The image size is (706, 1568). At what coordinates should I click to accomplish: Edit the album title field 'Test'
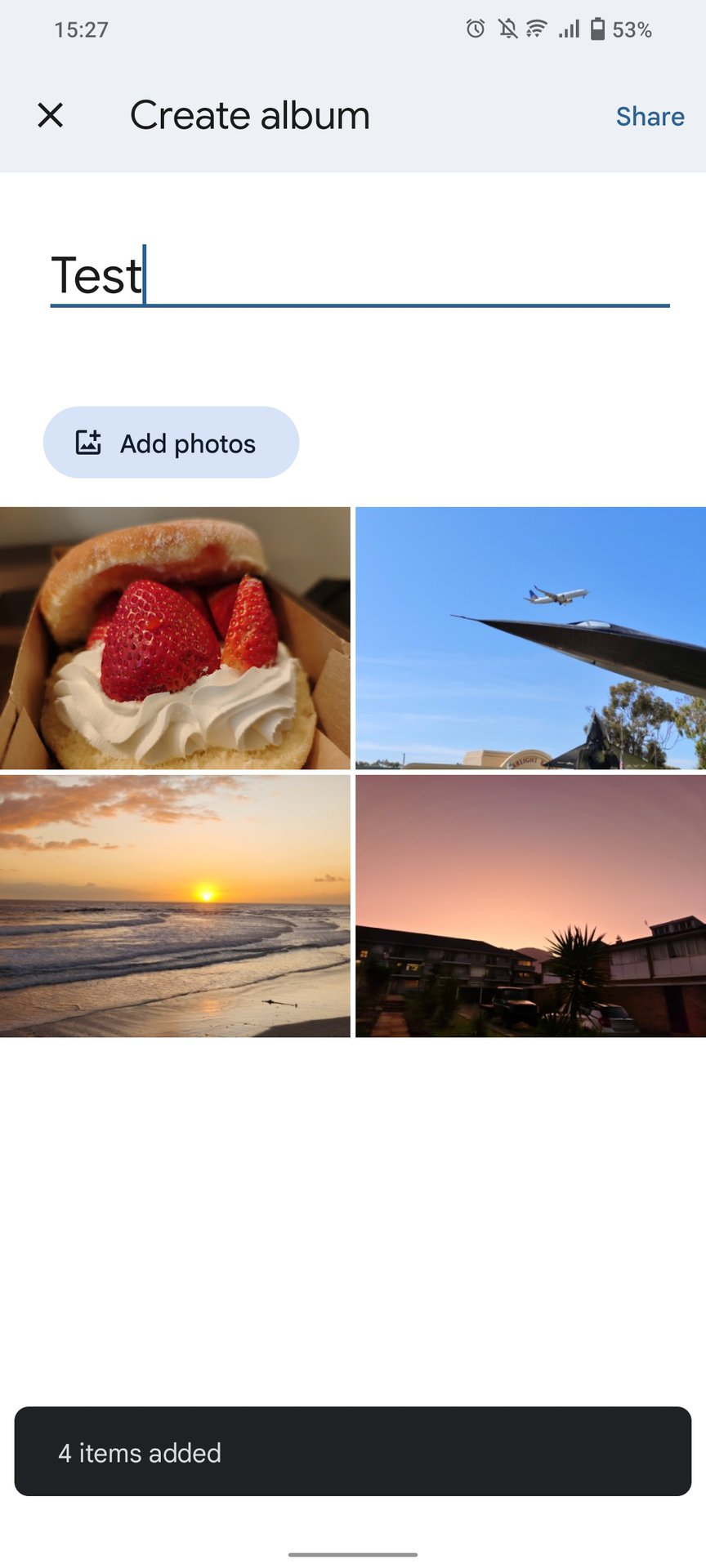point(360,275)
